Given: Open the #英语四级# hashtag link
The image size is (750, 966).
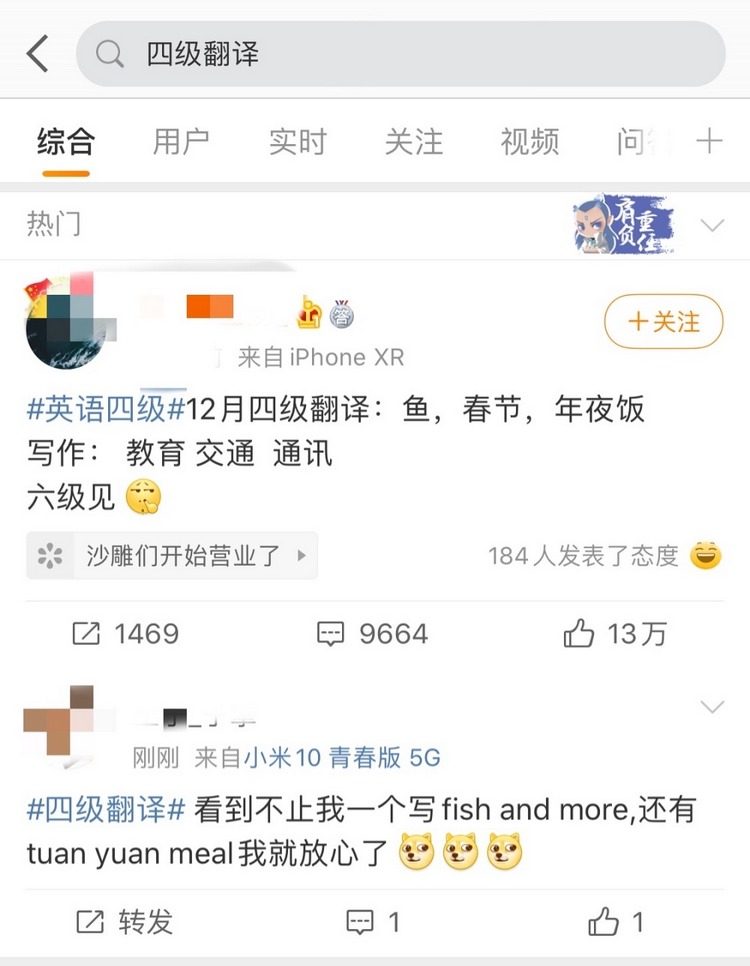Looking at the screenshot, I should pos(106,409).
